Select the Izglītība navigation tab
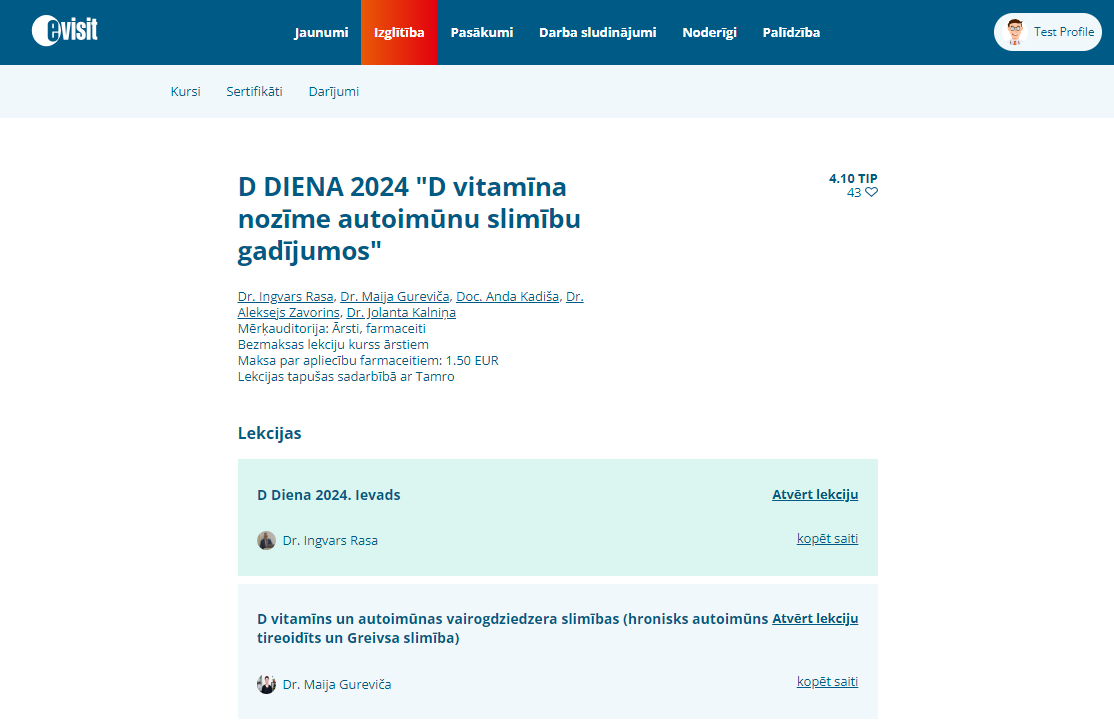 pos(399,32)
